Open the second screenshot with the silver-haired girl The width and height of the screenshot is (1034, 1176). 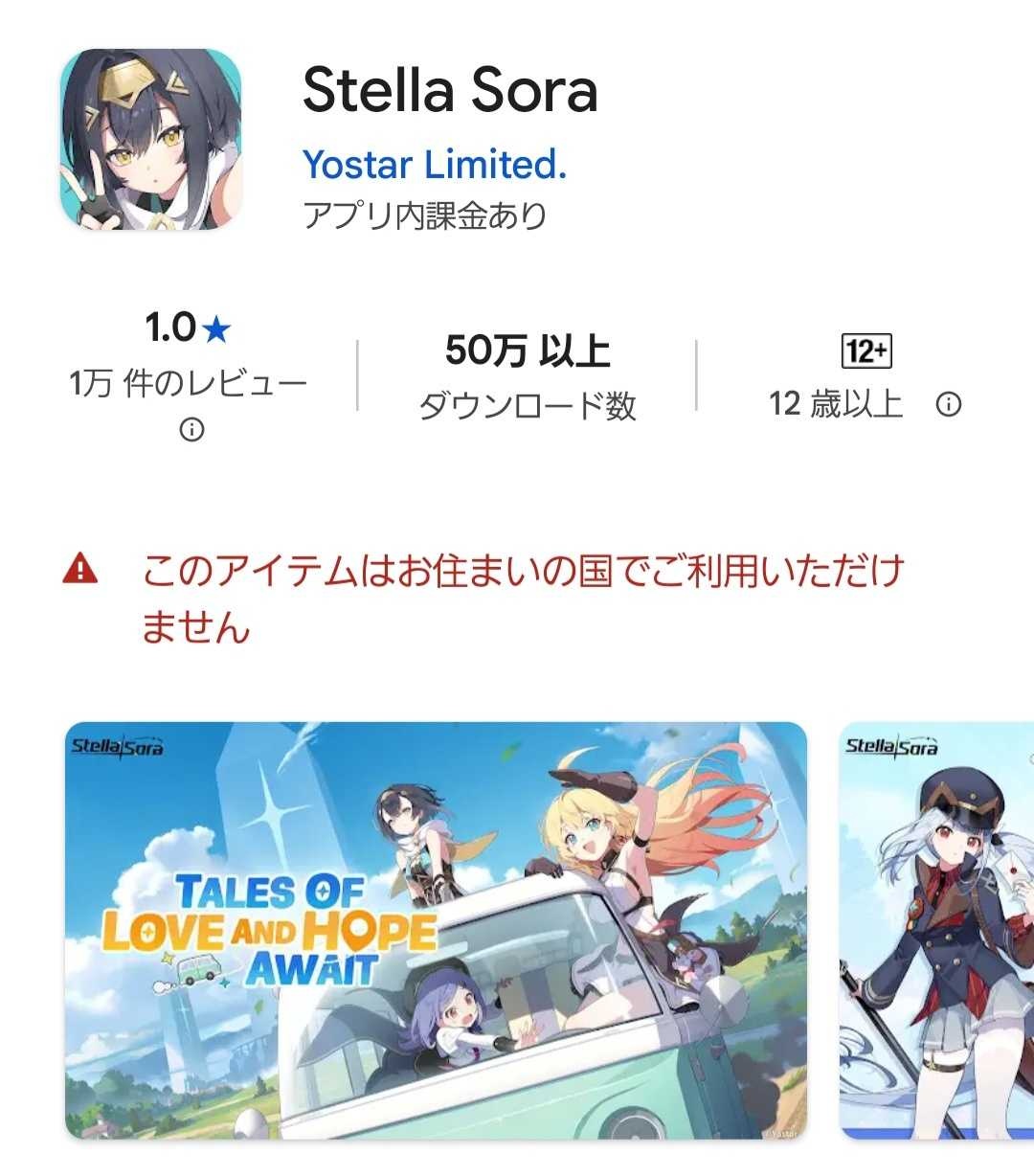(936, 930)
